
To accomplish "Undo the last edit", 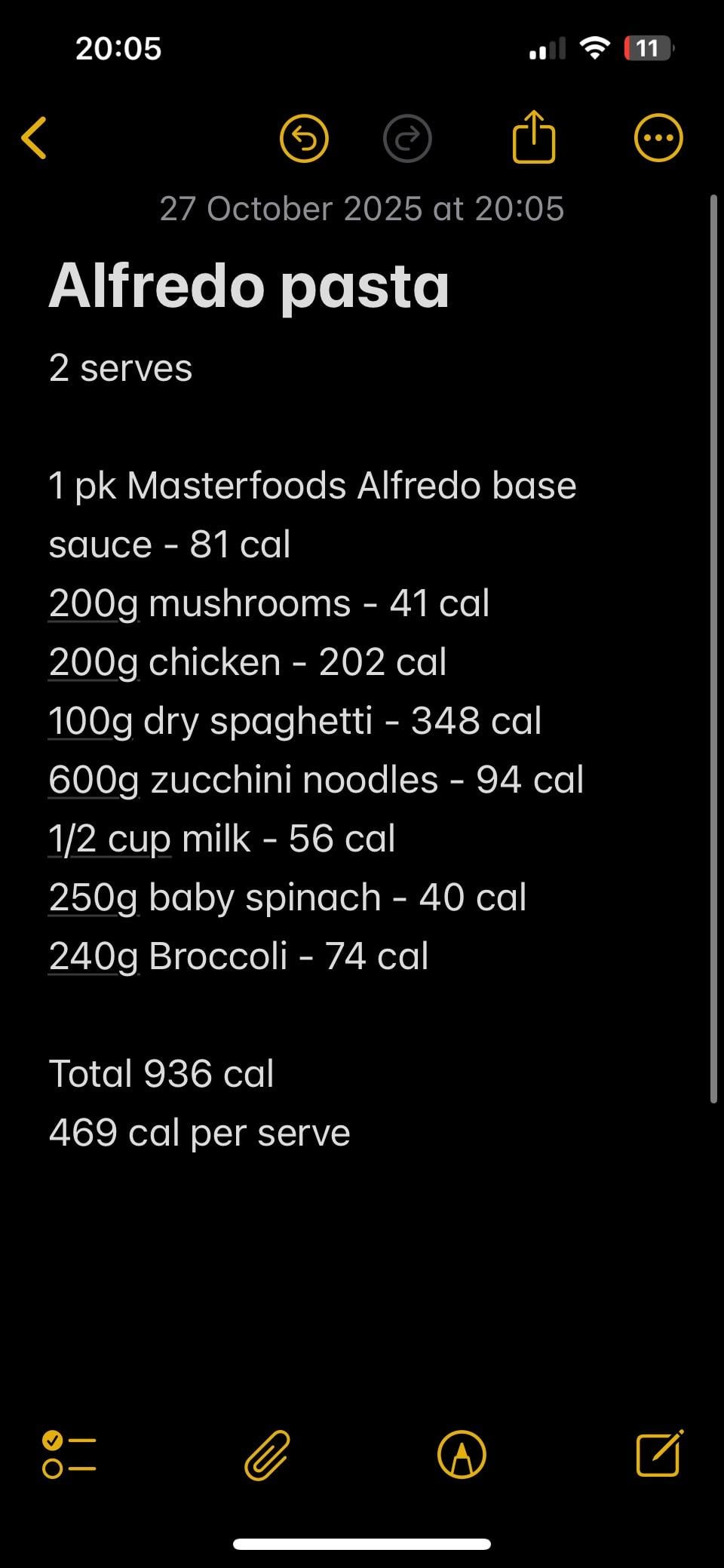I will pos(304,139).
